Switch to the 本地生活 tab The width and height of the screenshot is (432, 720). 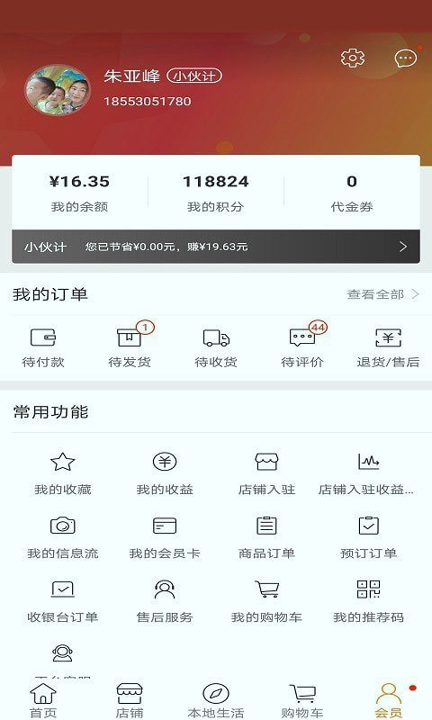click(x=216, y=700)
